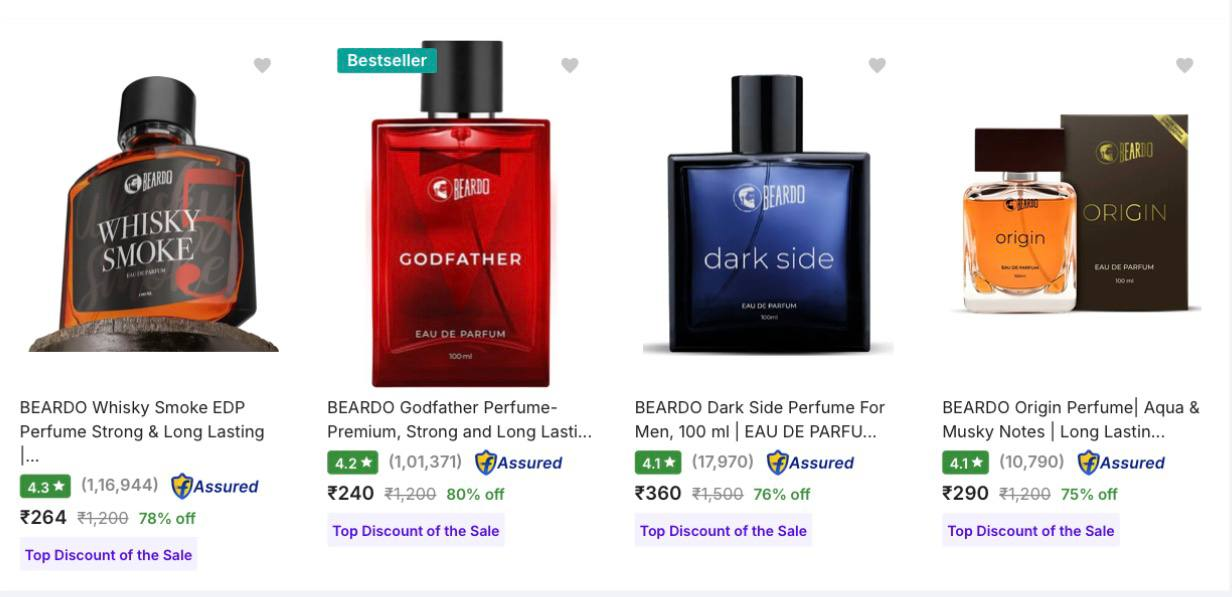Image resolution: width=1232 pixels, height=597 pixels.
Task: Open BEARDO Origin Perfume product card
Action: (1069, 420)
